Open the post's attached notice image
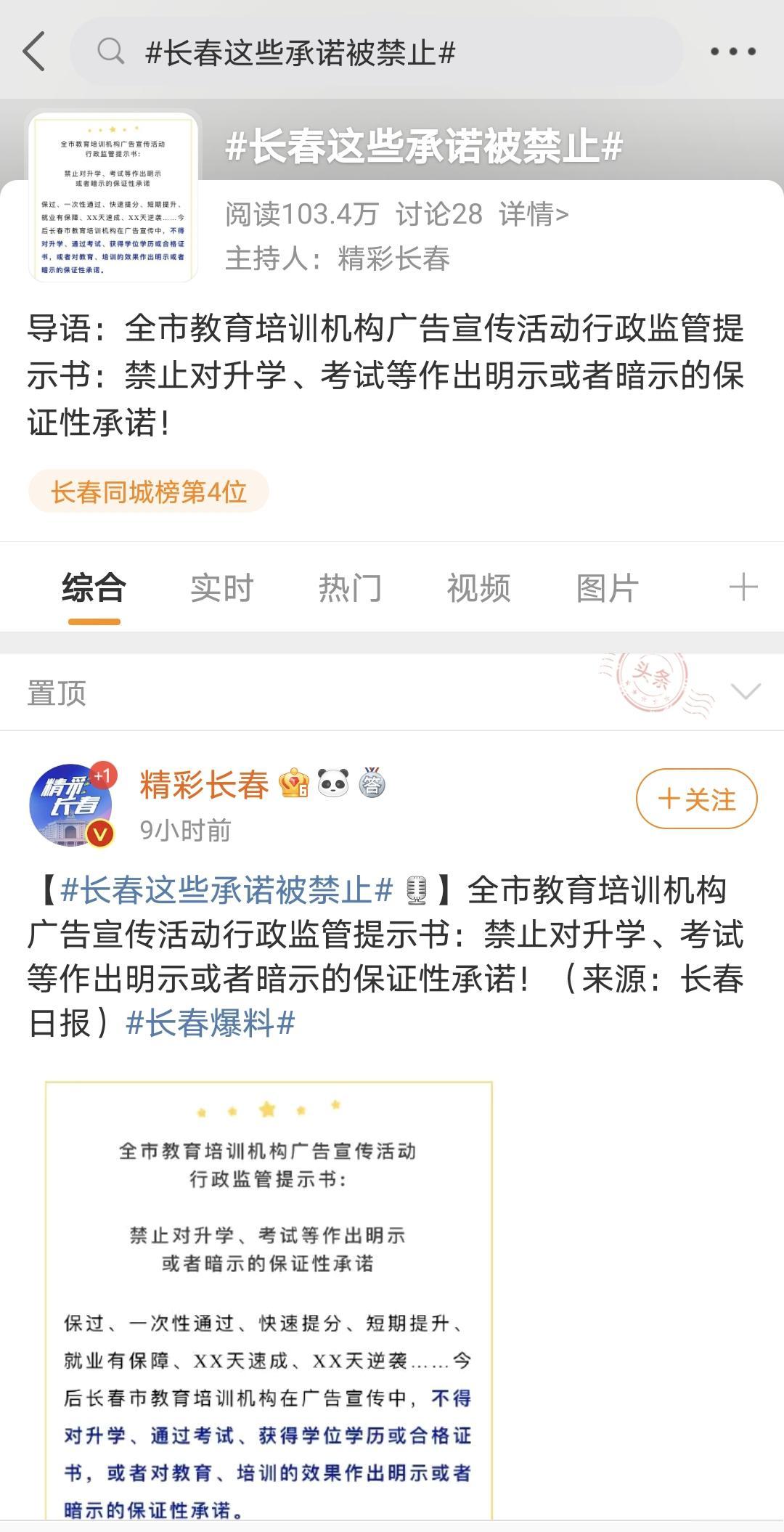This screenshot has width=784, height=1532. tap(269, 1300)
